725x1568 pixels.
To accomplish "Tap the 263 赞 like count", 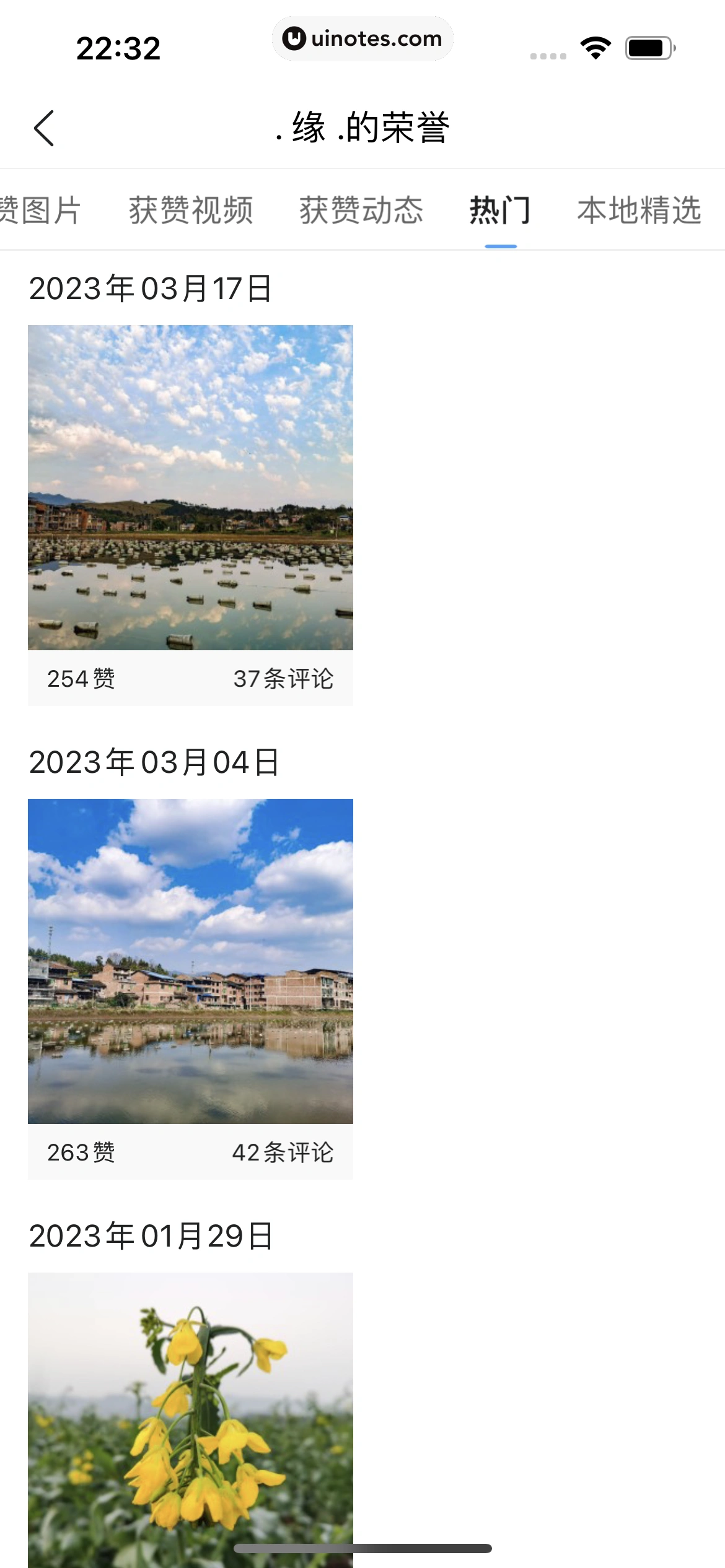I will pyautogui.click(x=82, y=1152).
